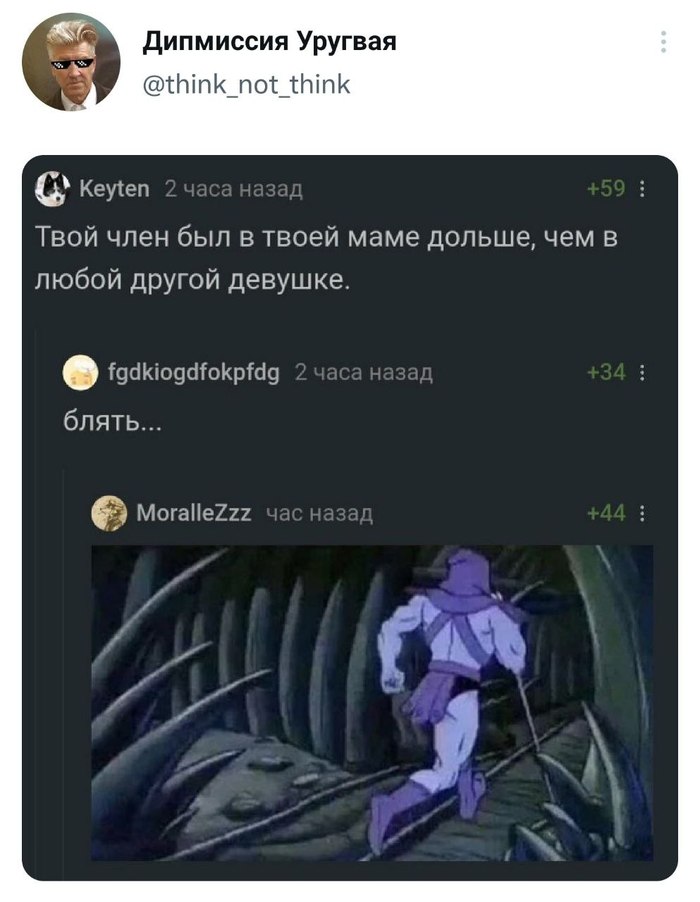Open the tweet's overflow menu
Screen dimensions: 700x902
click(664, 42)
